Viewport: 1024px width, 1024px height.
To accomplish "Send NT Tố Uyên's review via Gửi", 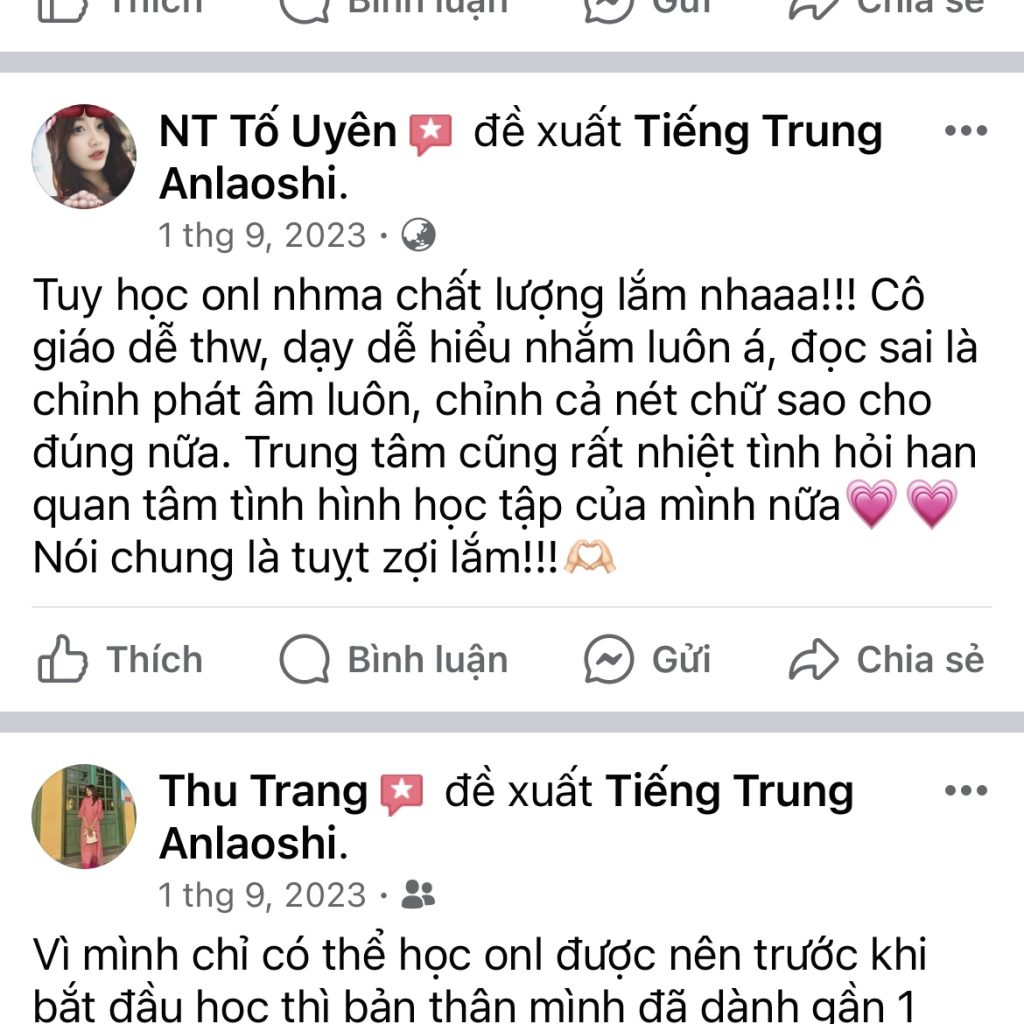I will click(647, 661).
